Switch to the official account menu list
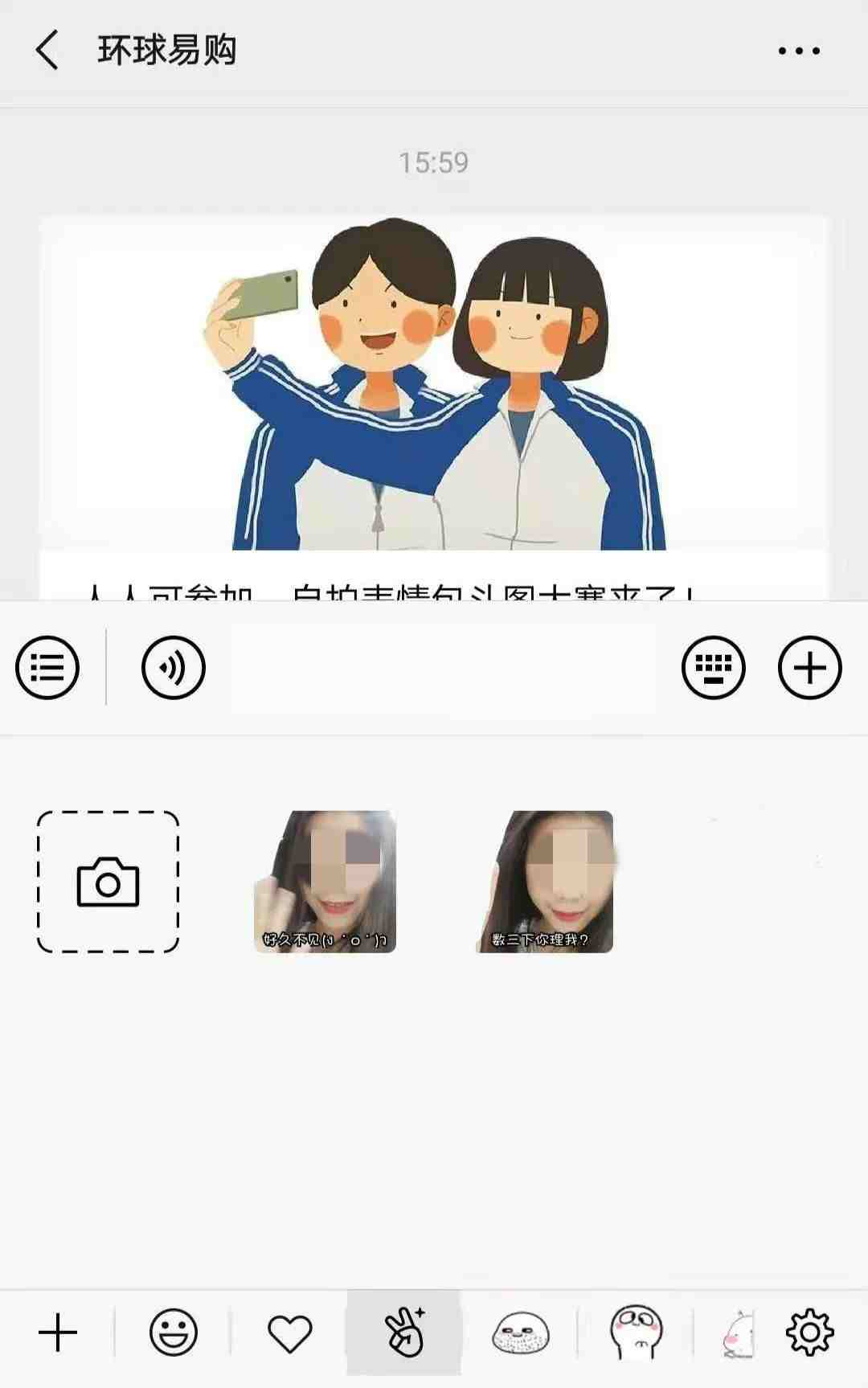The height and width of the screenshot is (1388, 868). point(47,667)
